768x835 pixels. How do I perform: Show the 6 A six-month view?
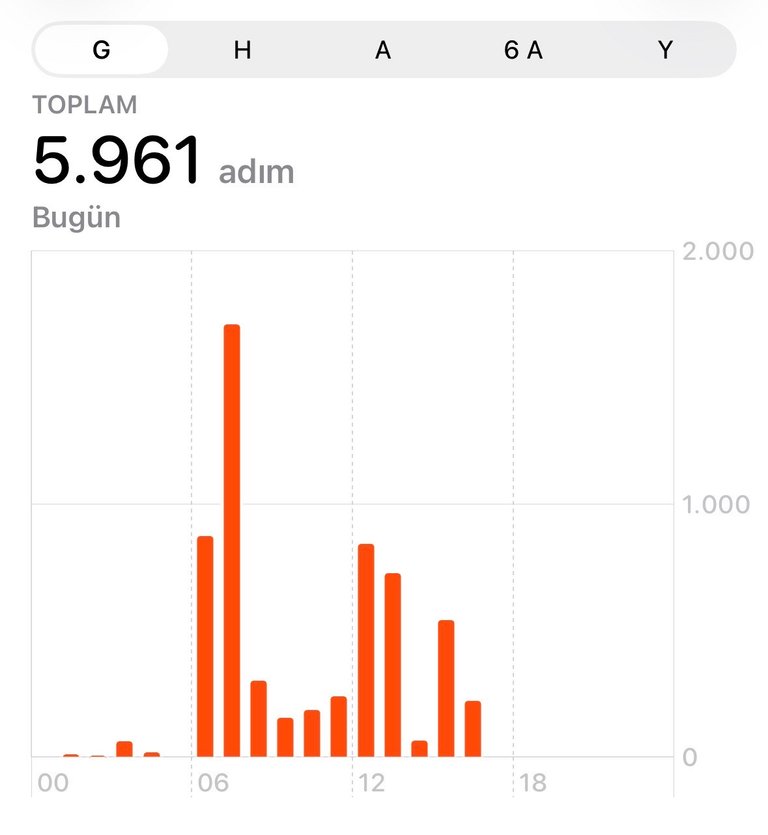(523, 50)
